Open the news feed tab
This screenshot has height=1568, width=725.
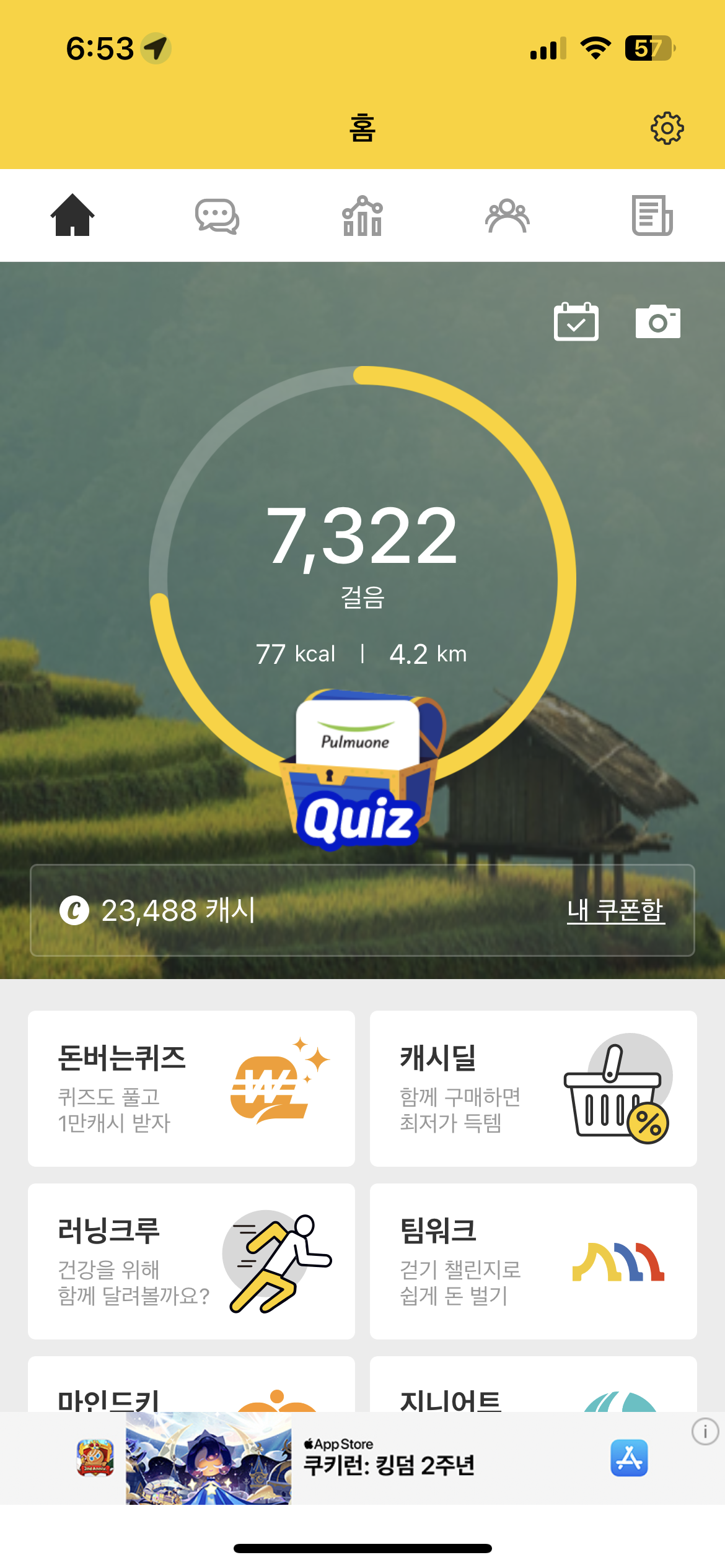(x=652, y=216)
